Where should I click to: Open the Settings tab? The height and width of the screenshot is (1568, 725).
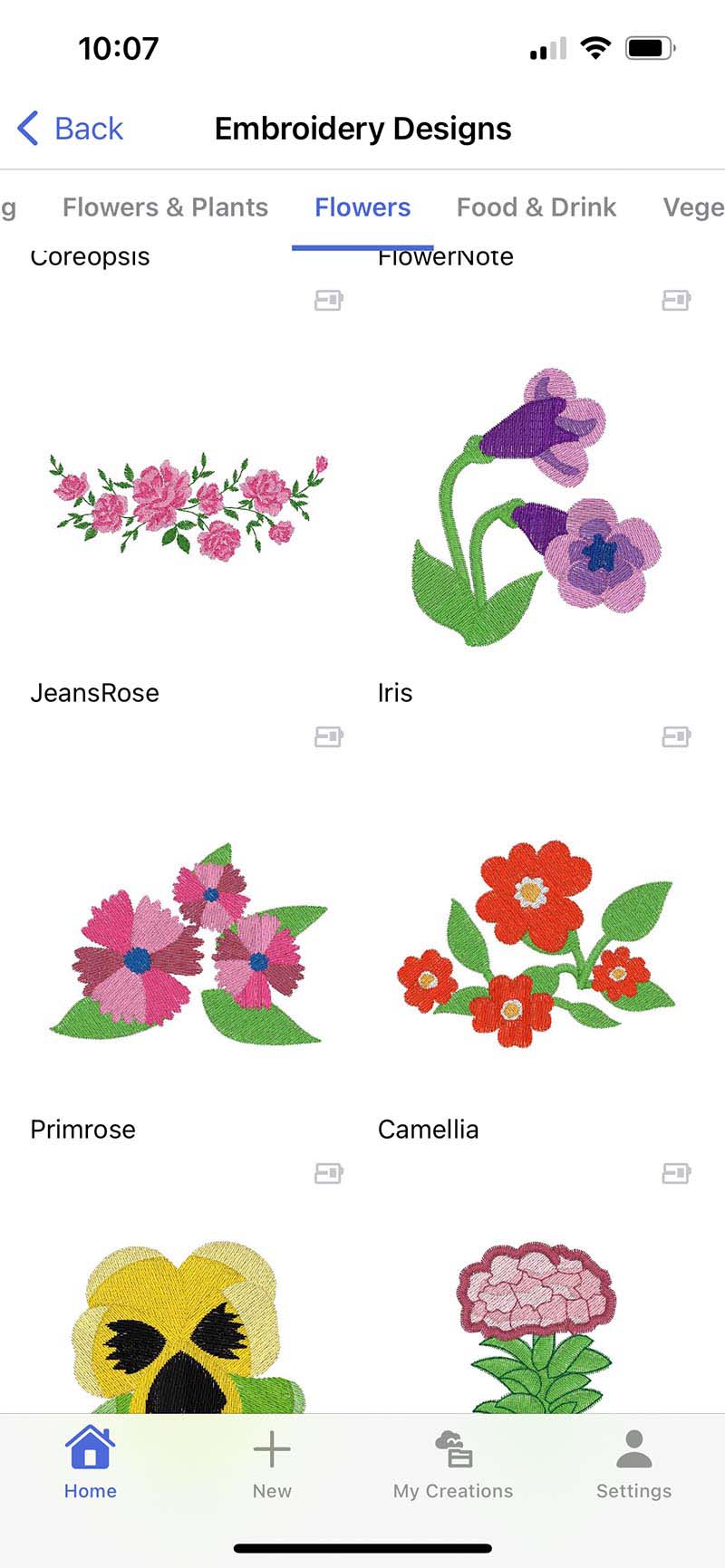click(x=633, y=1463)
